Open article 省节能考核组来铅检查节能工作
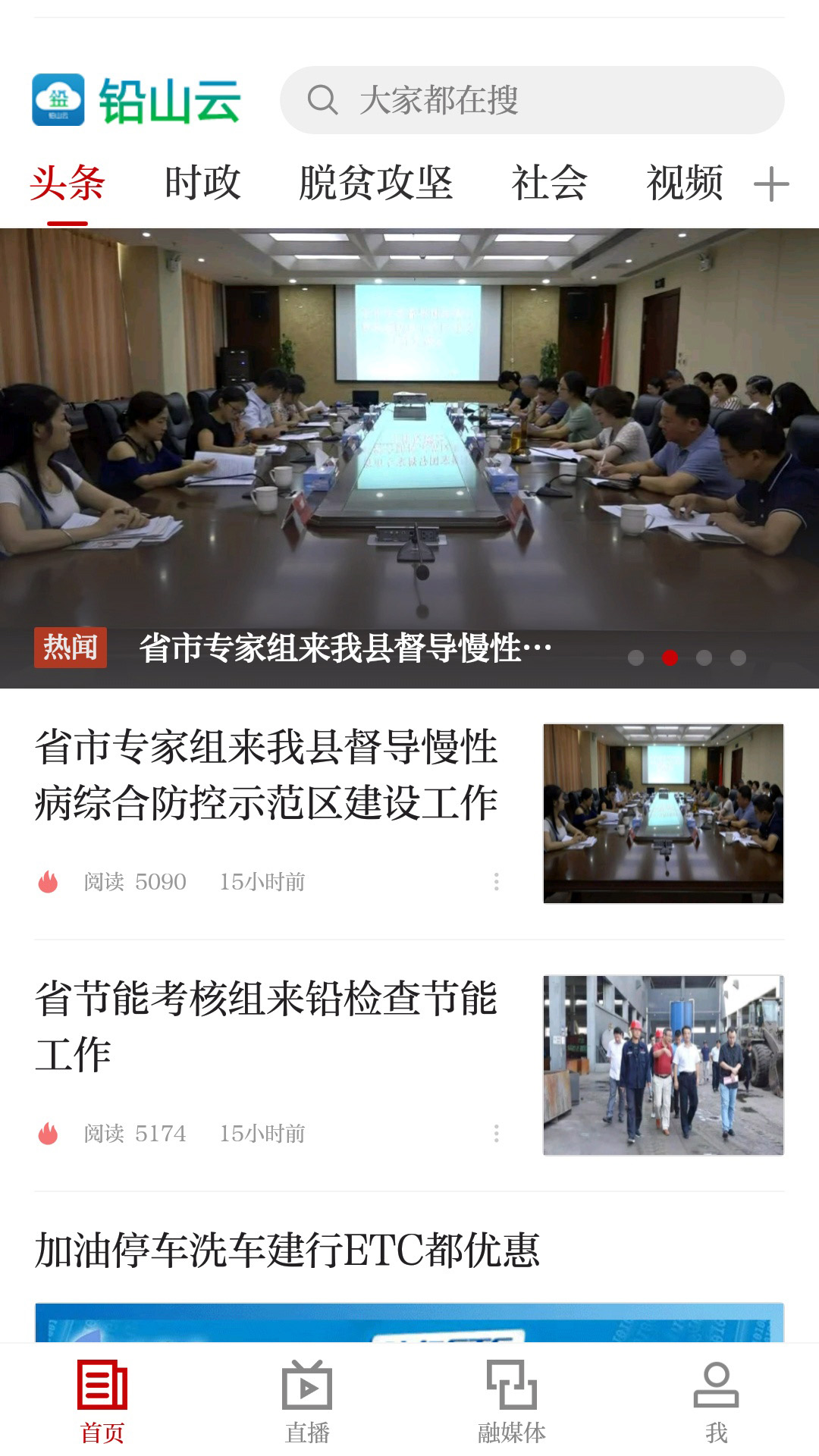The width and height of the screenshot is (819, 1456). coord(265,1025)
